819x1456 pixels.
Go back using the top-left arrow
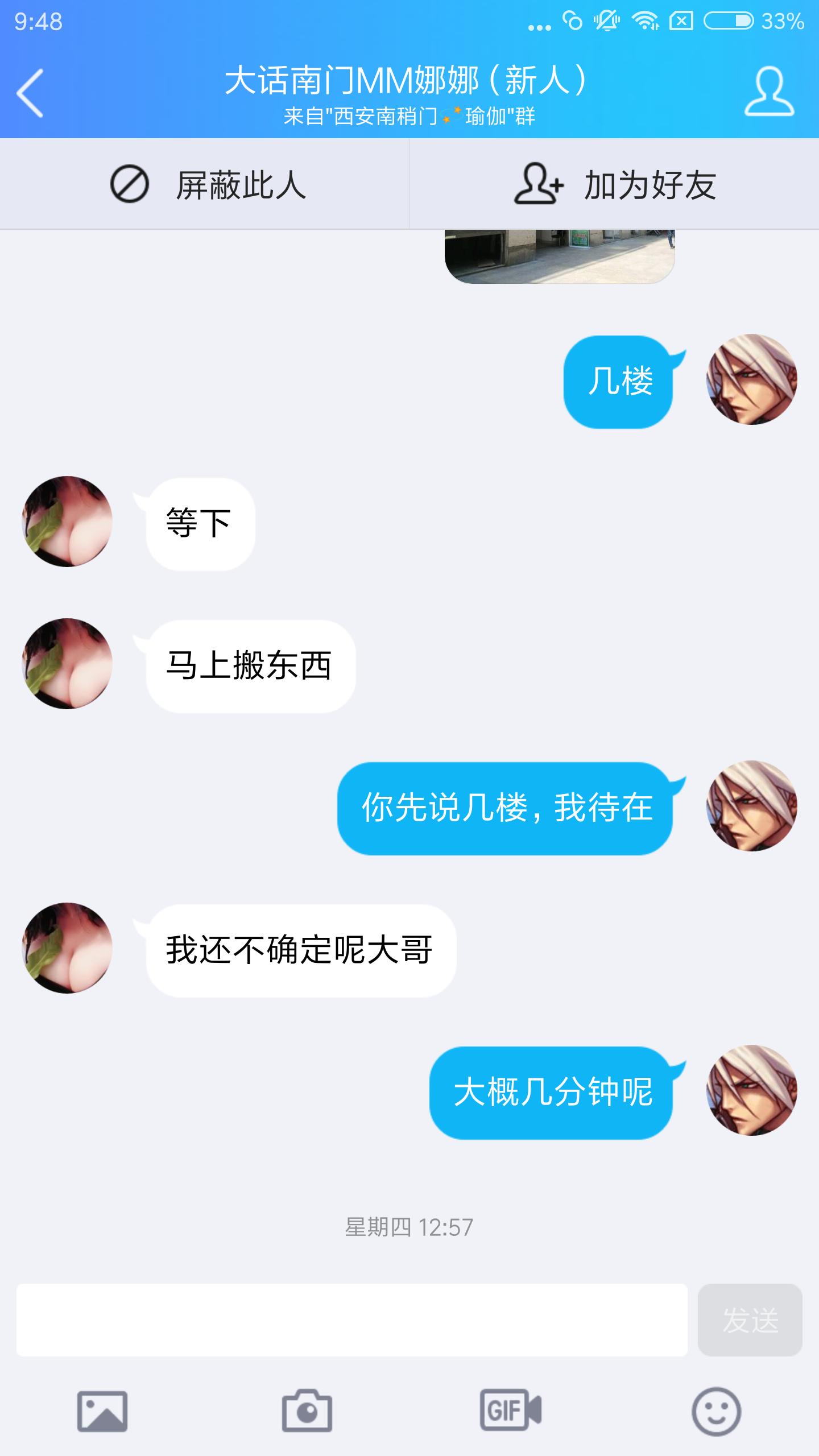[31, 93]
